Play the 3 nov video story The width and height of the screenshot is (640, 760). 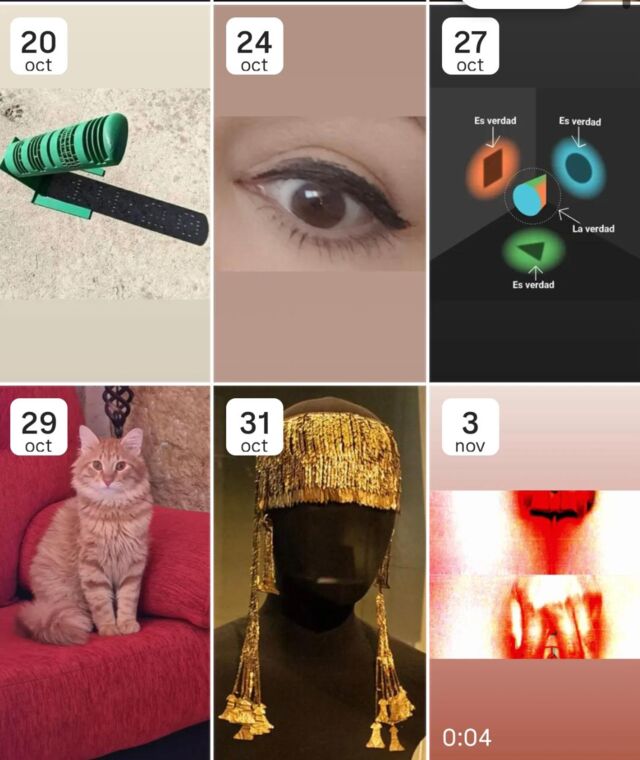click(x=534, y=573)
